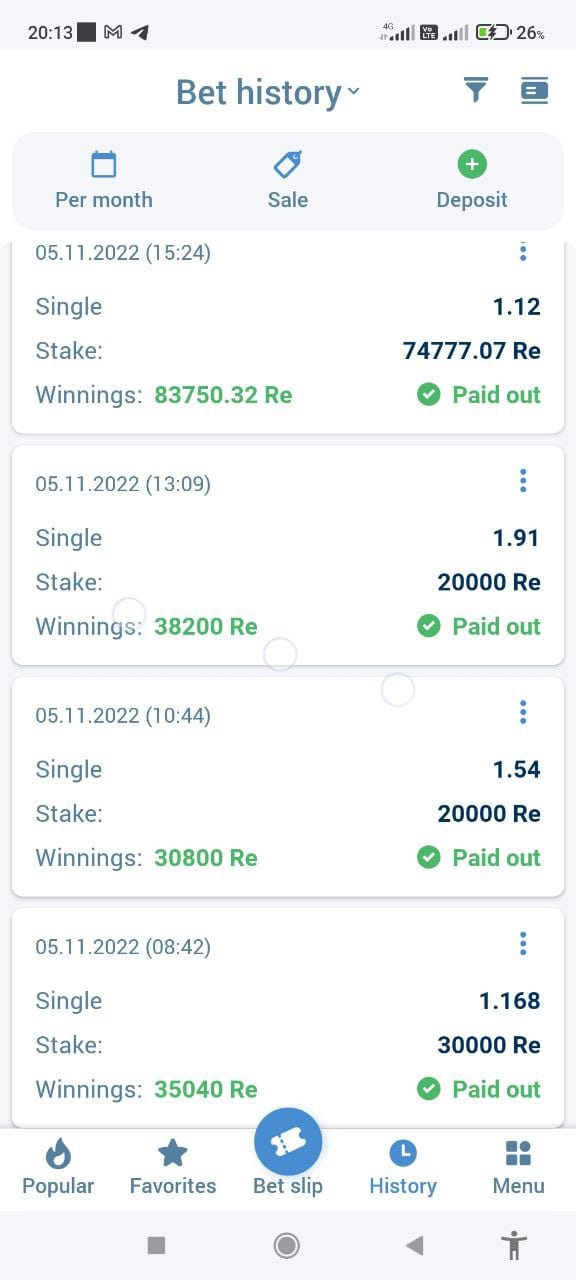This screenshot has height=1280, width=576.
Task: Open options for the 08:42 bet
Action: (x=523, y=944)
